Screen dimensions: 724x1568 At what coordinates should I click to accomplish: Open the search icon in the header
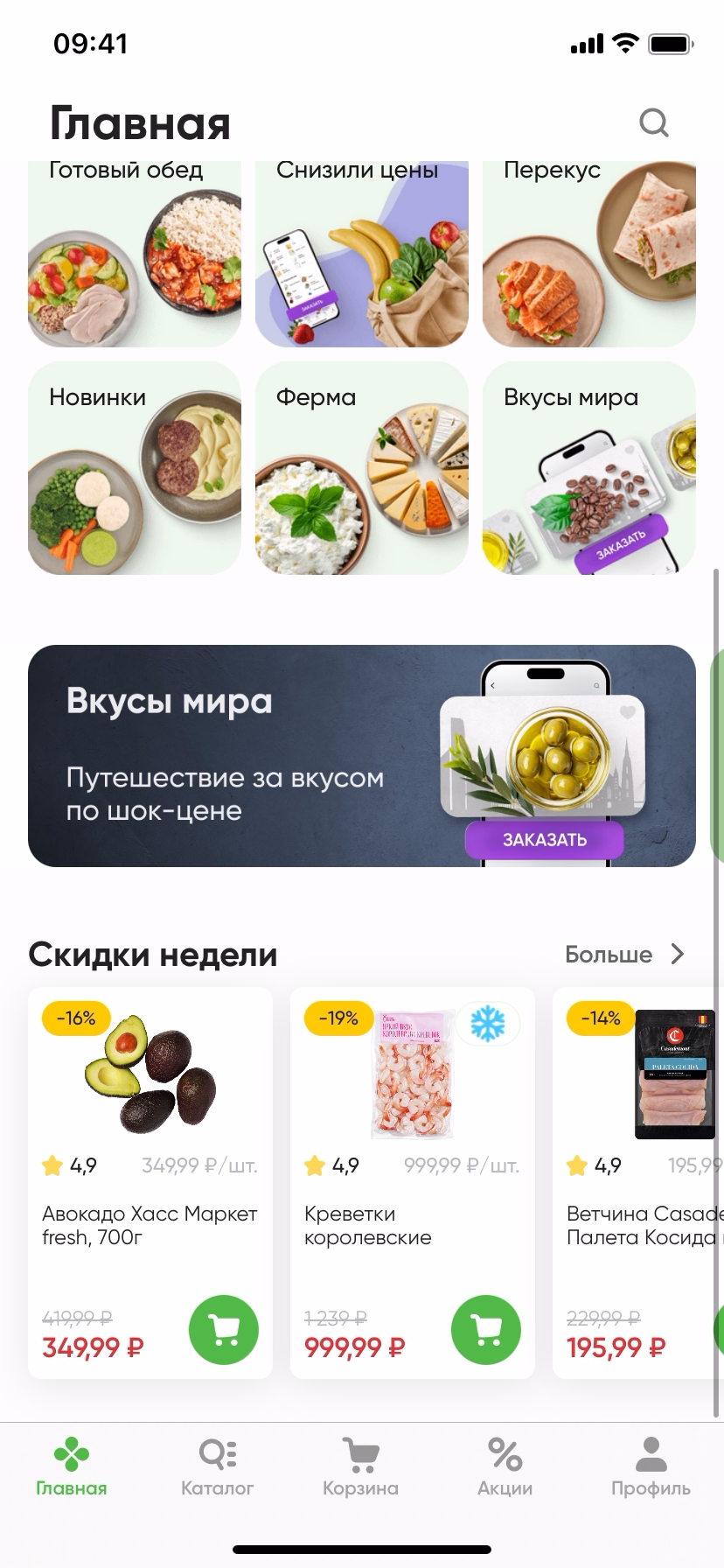tap(653, 122)
